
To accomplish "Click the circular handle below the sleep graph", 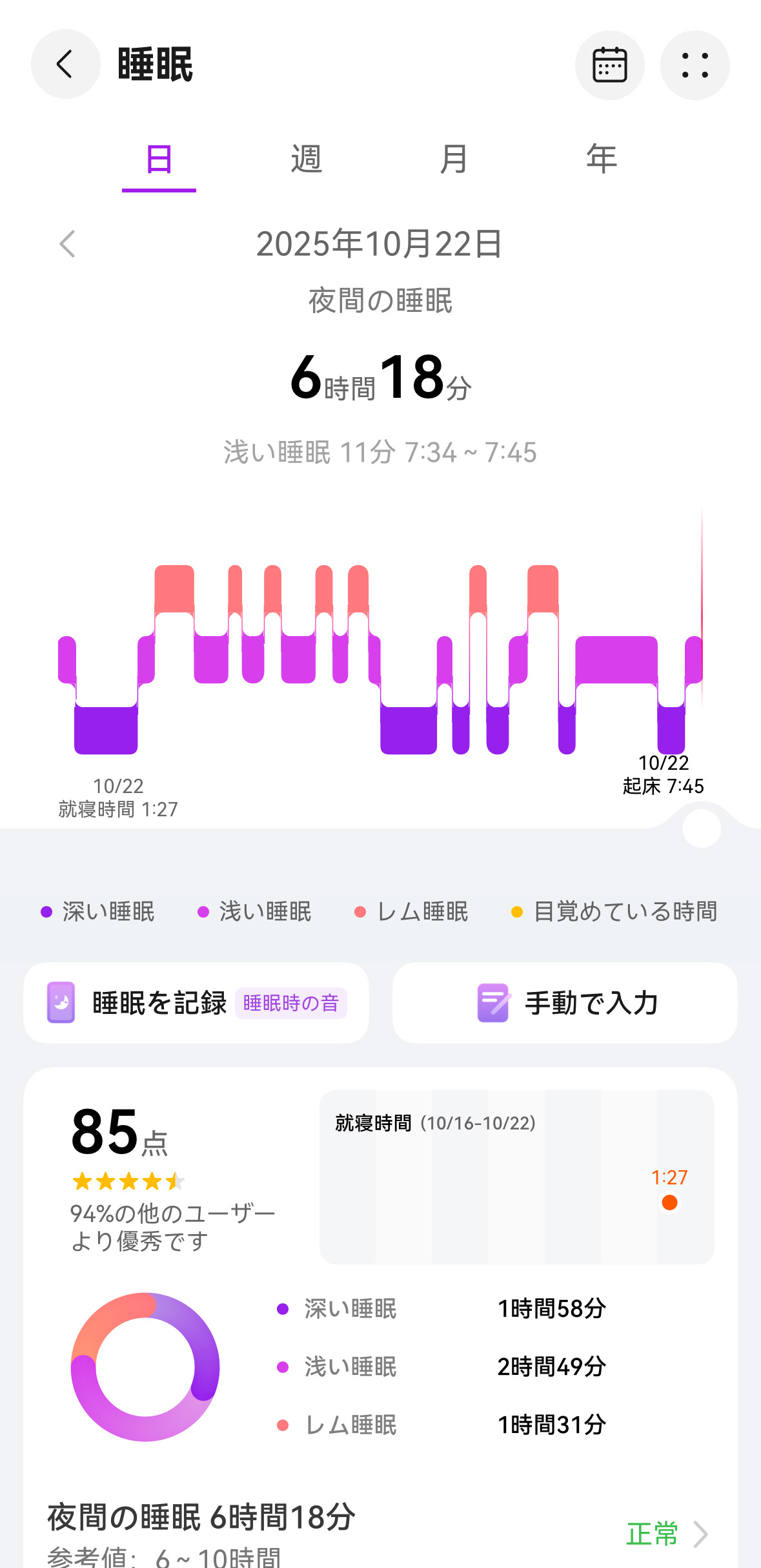I will [702, 829].
